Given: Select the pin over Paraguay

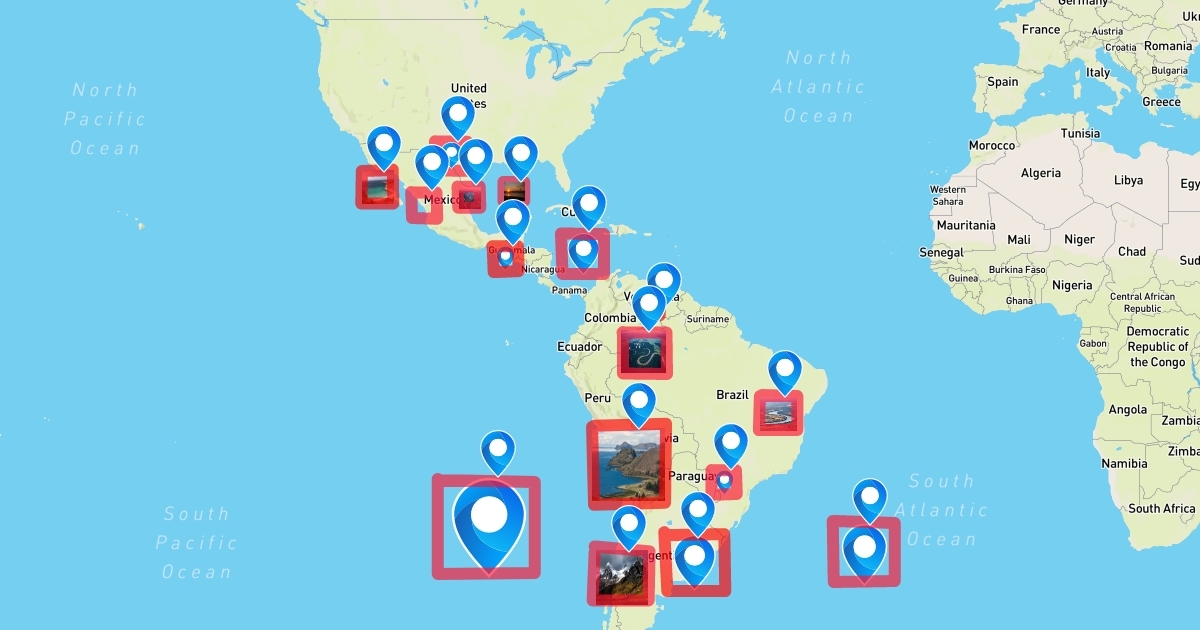Looking at the screenshot, I should 725,482.
